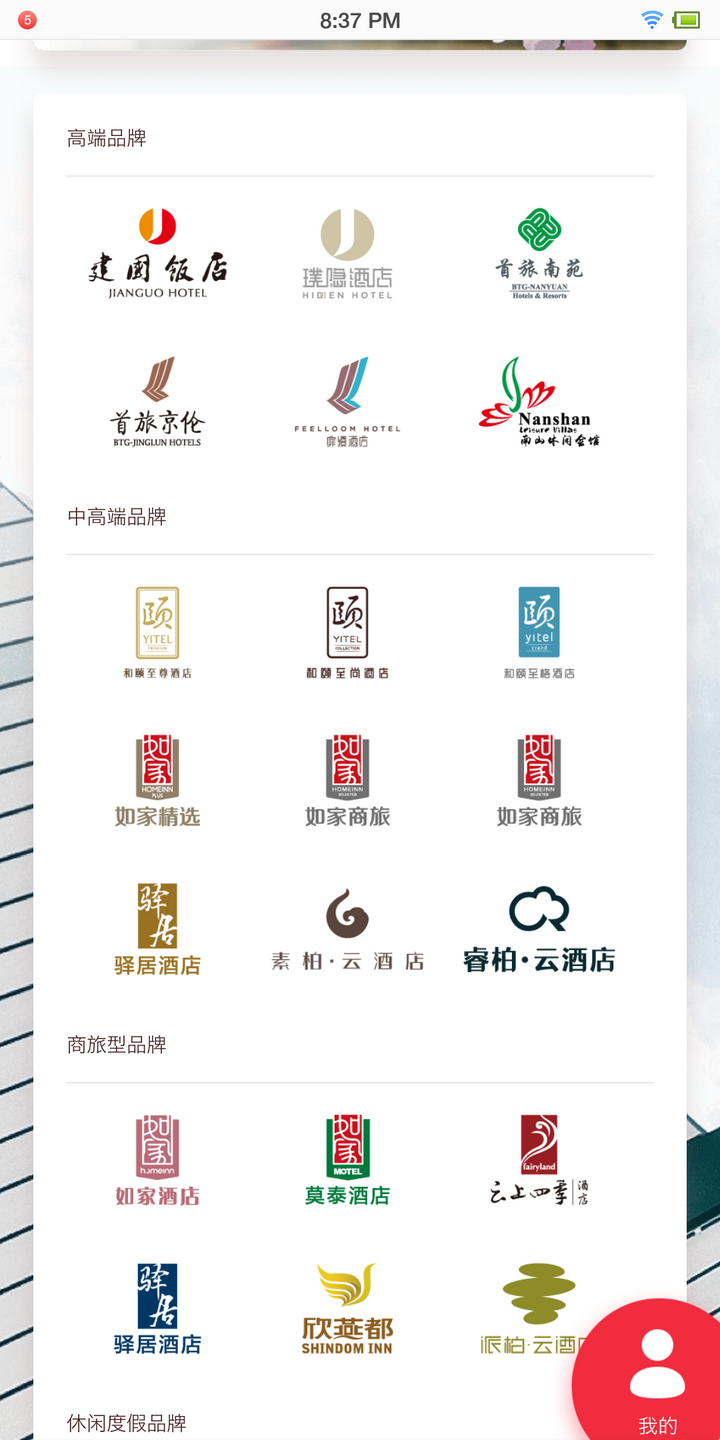Open the 和颐至尊酒店 brand
This screenshot has height=1440, width=720.
(157, 633)
